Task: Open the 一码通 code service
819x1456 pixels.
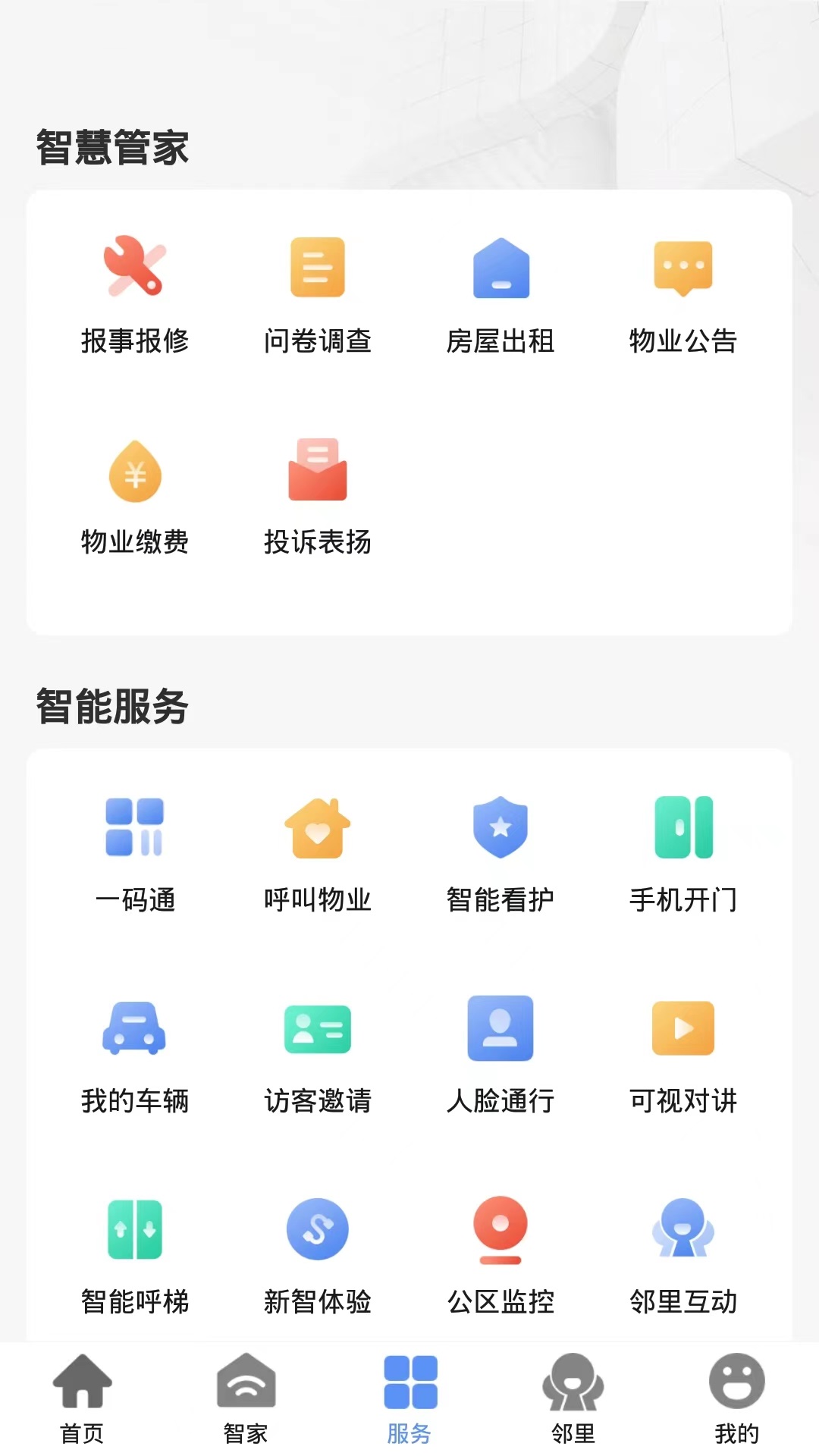Action: pyautogui.click(x=135, y=853)
